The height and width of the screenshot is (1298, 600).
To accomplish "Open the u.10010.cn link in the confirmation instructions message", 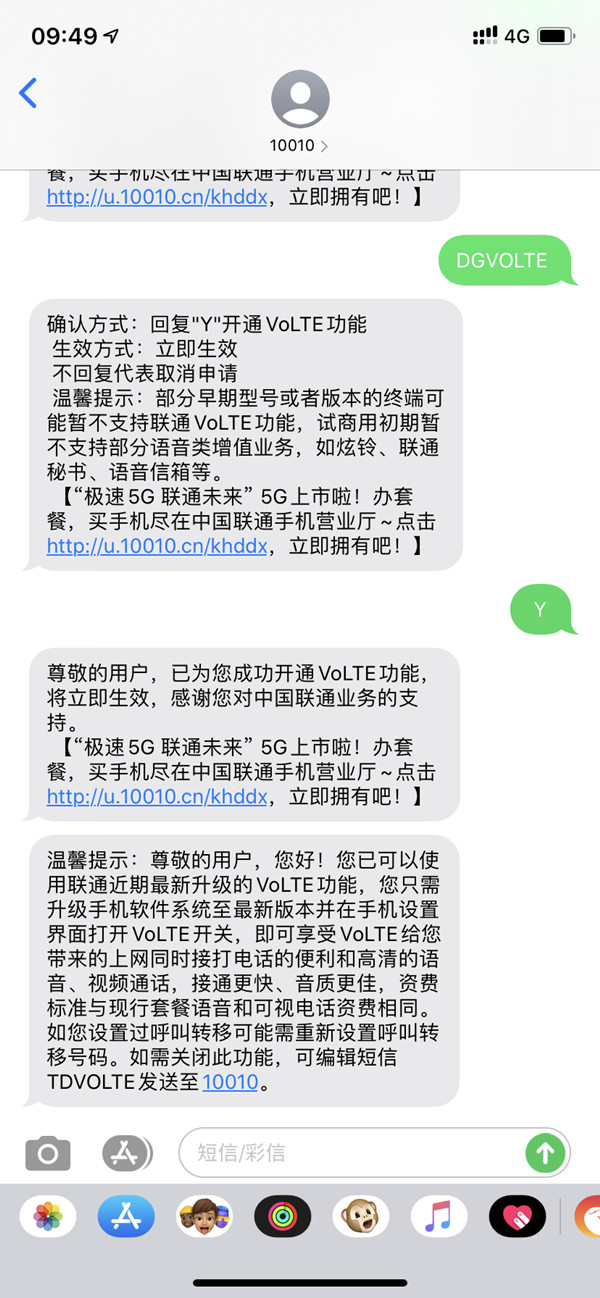I will point(157,546).
